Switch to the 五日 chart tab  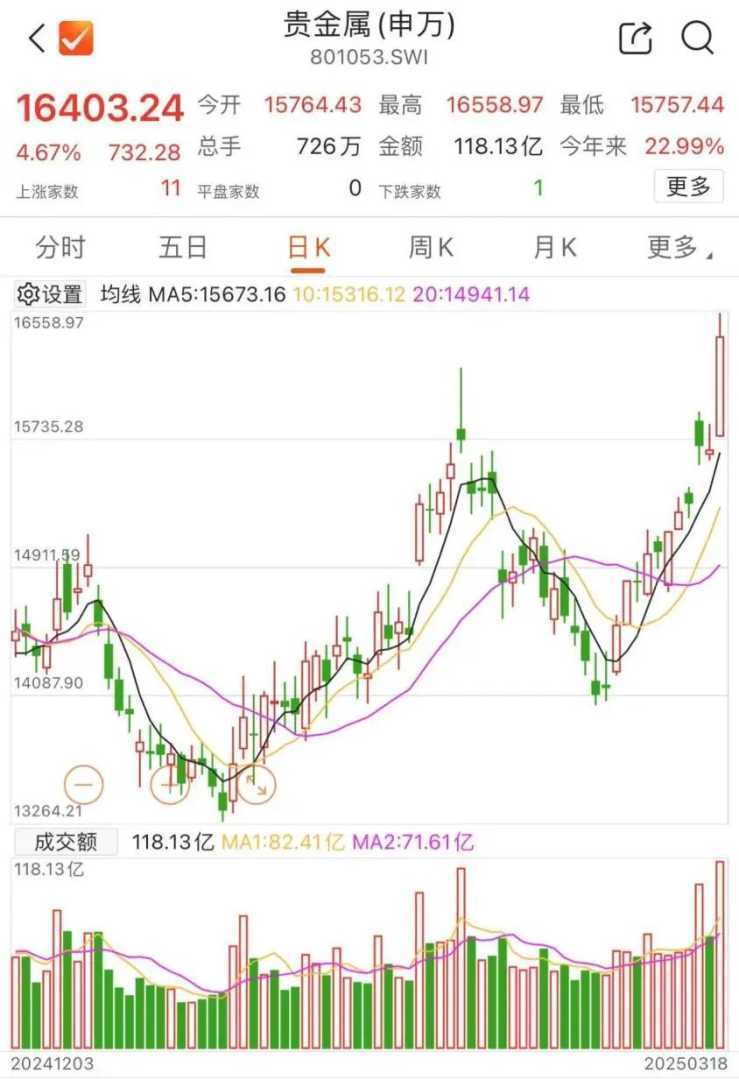pyautogui.click(x=183, y=247)
